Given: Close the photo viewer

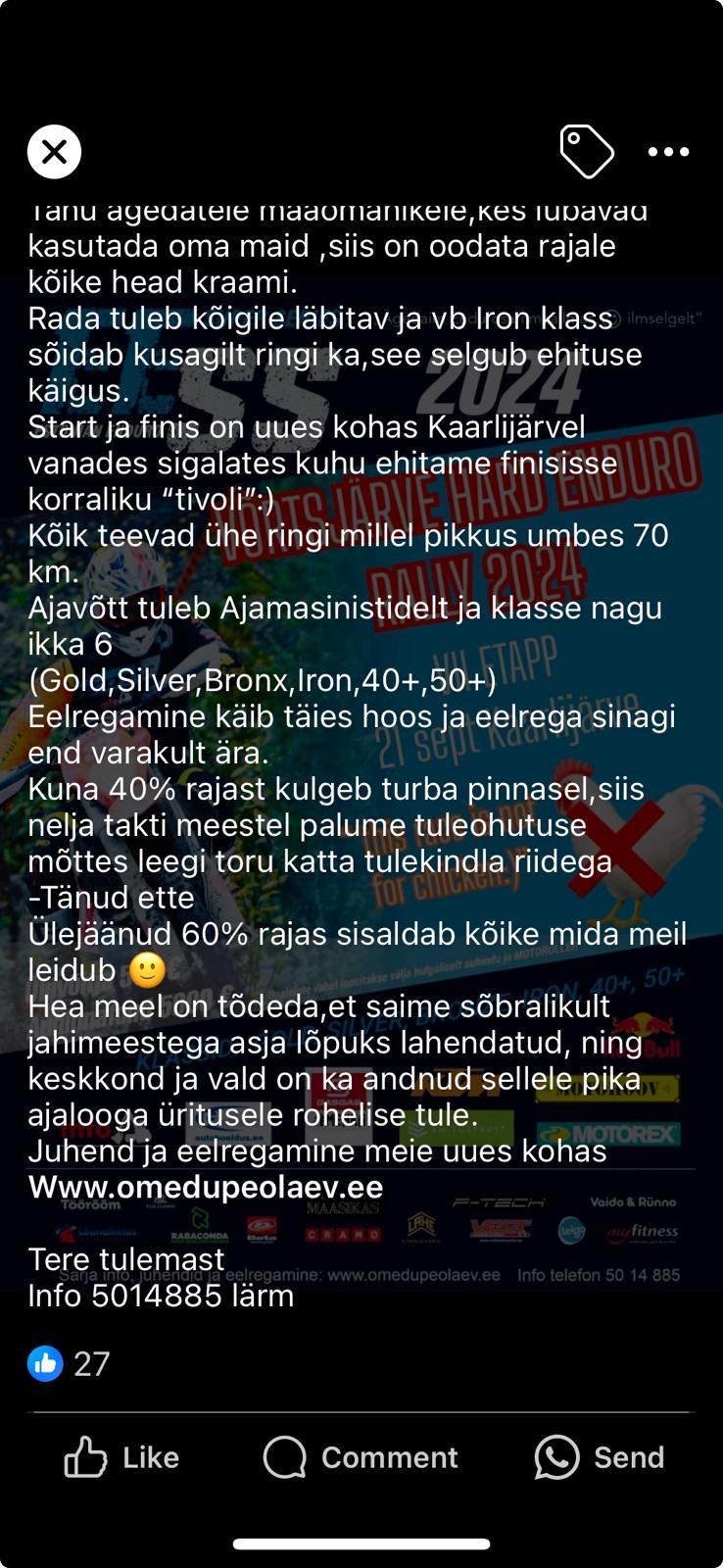Looking at the screenshot, I should pyautogui.click(x=54, y=152).
